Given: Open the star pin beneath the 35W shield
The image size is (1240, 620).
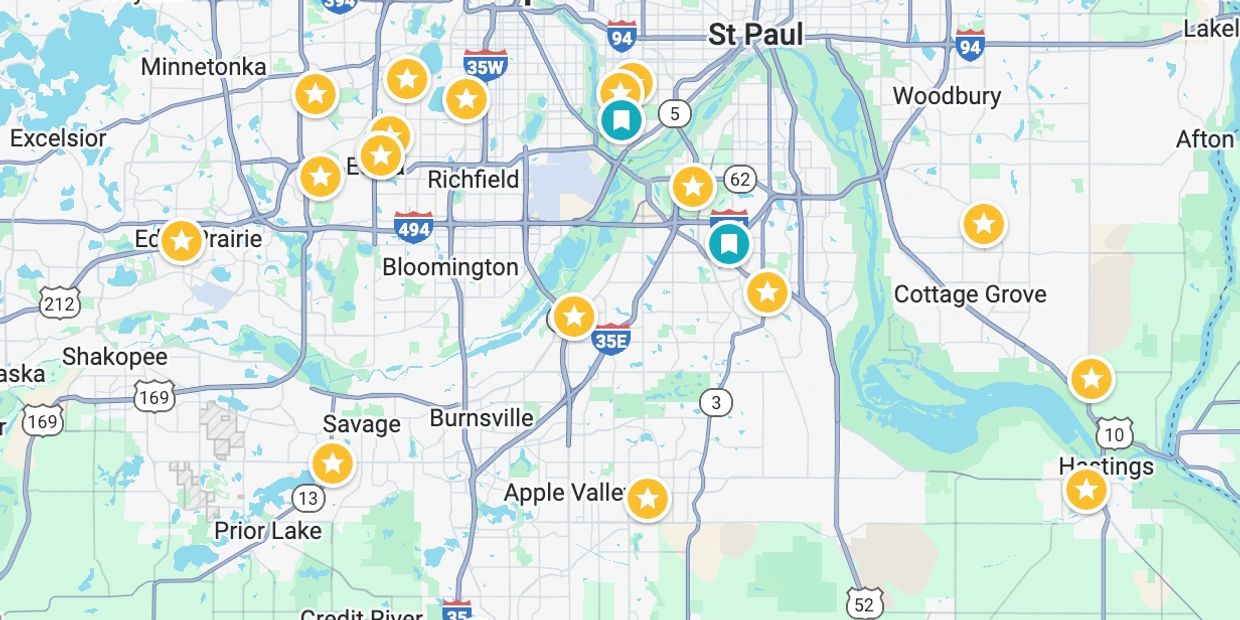Looking at the screenshot, I should pyautogui.click(x=466, y=99).
